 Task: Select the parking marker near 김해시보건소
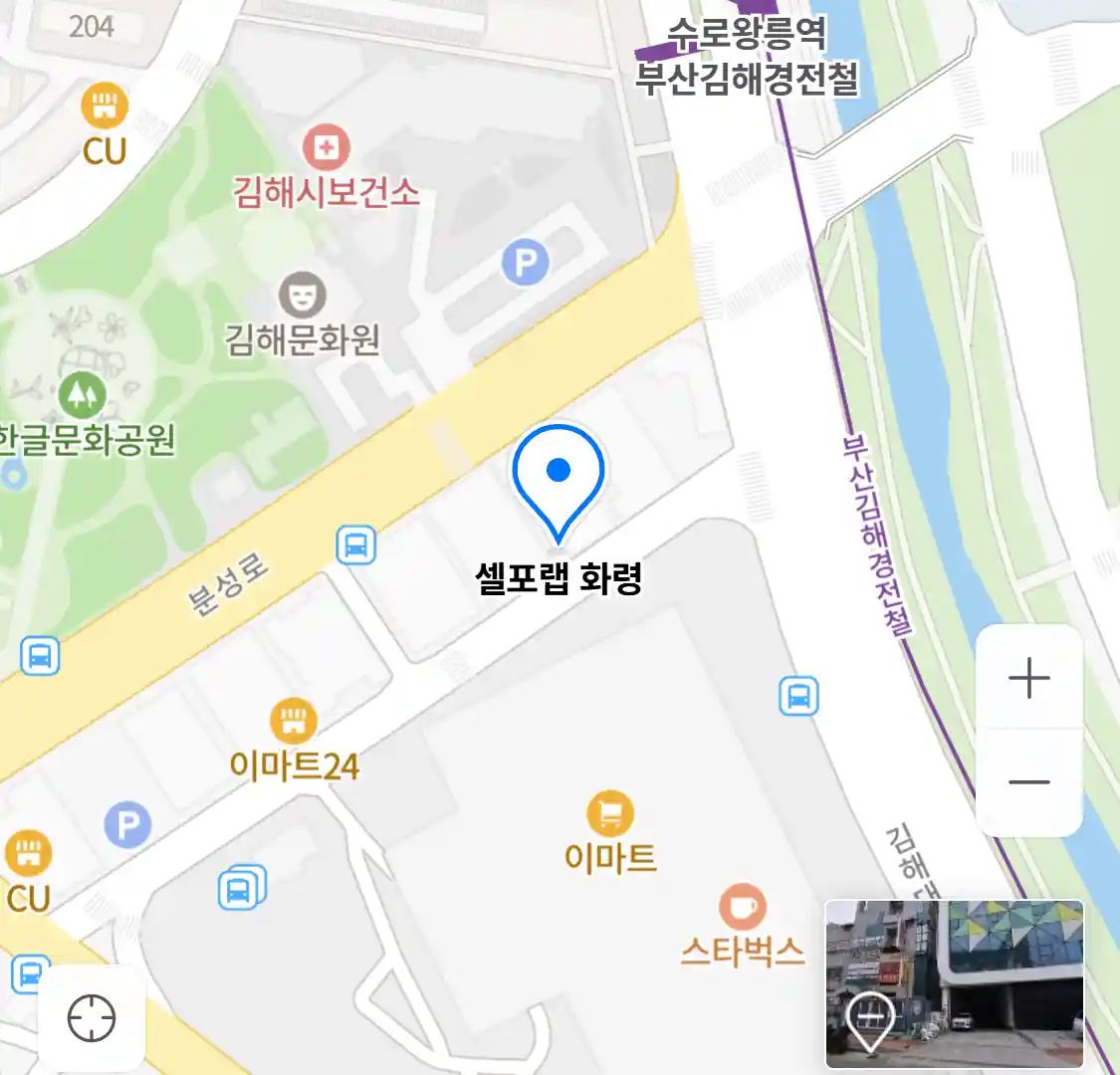click(x=526, y=263)
